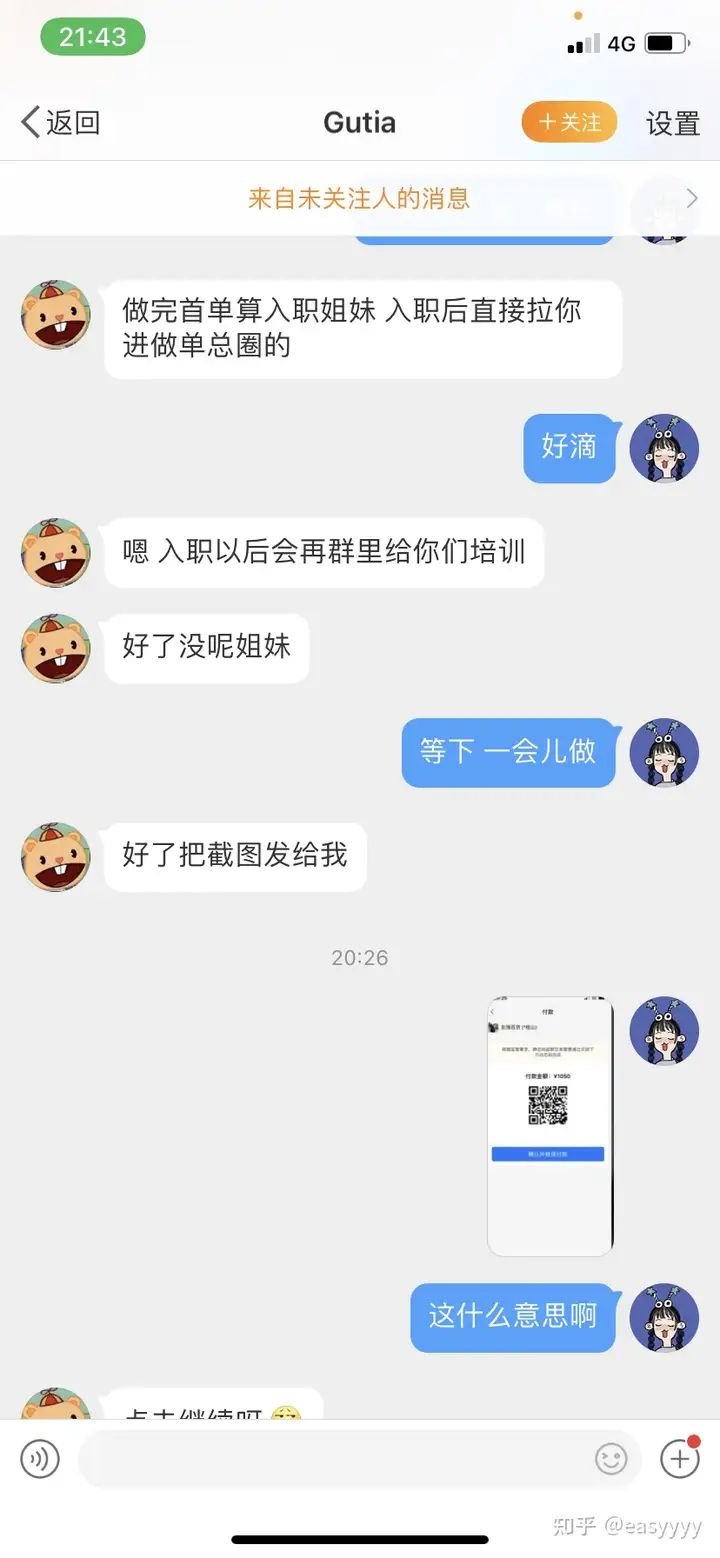The image size is (720, 1558).
Task: Go back with the 返回 button
Action: pos(60,123)
